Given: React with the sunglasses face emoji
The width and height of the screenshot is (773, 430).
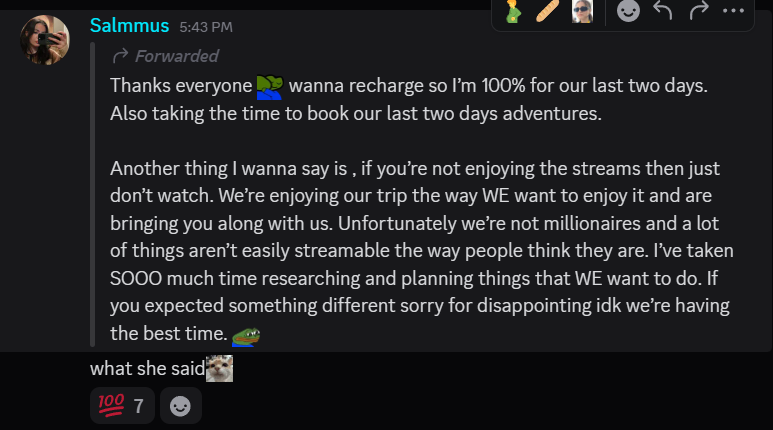Looking at the screenshot, I should pyautogui.click(x=582, y=12).
